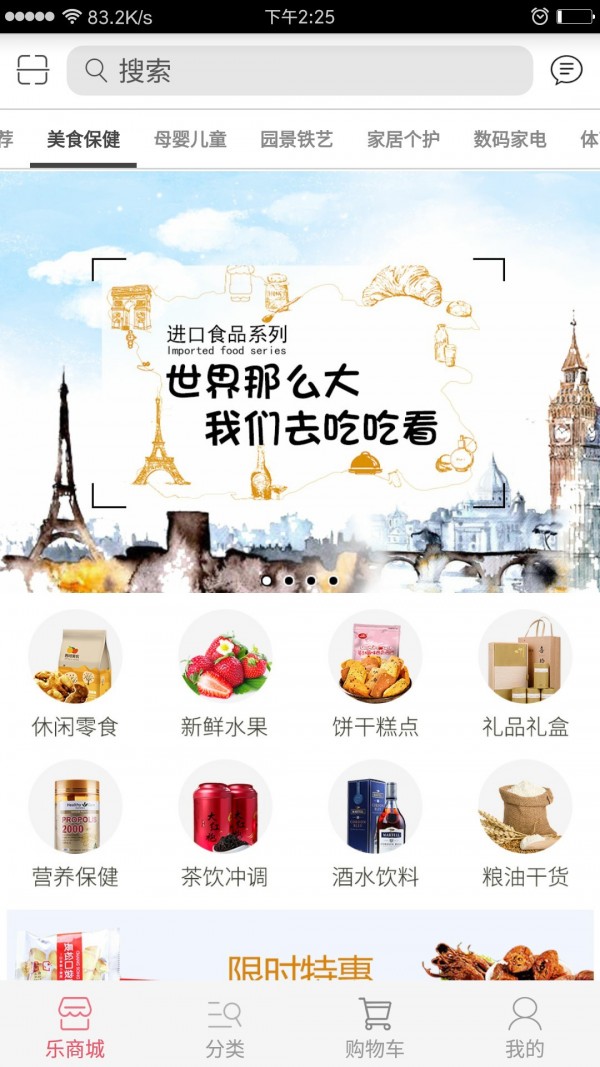600x1067 pixels.
Task: Open the 礼品礼盒 category
Action: tap(525, 673)
